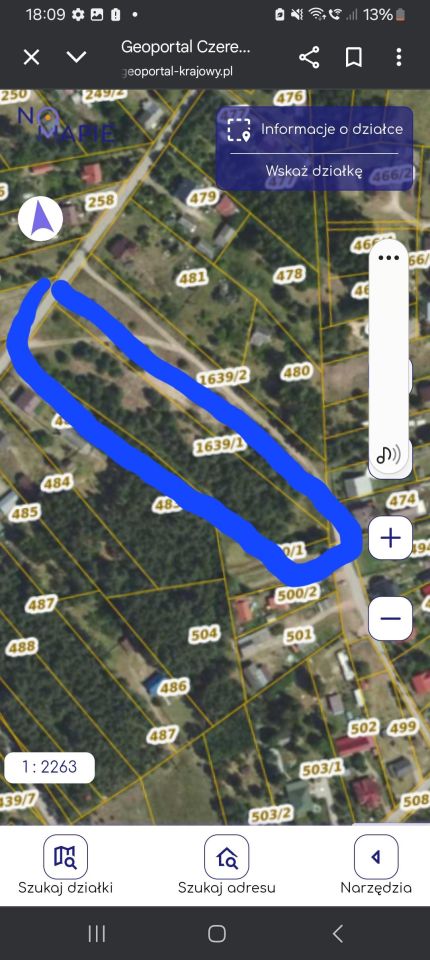The width and height of the screenshot is (430, 960).
Task: Zoom in with the plus button
Action: [x=390, y=538]
